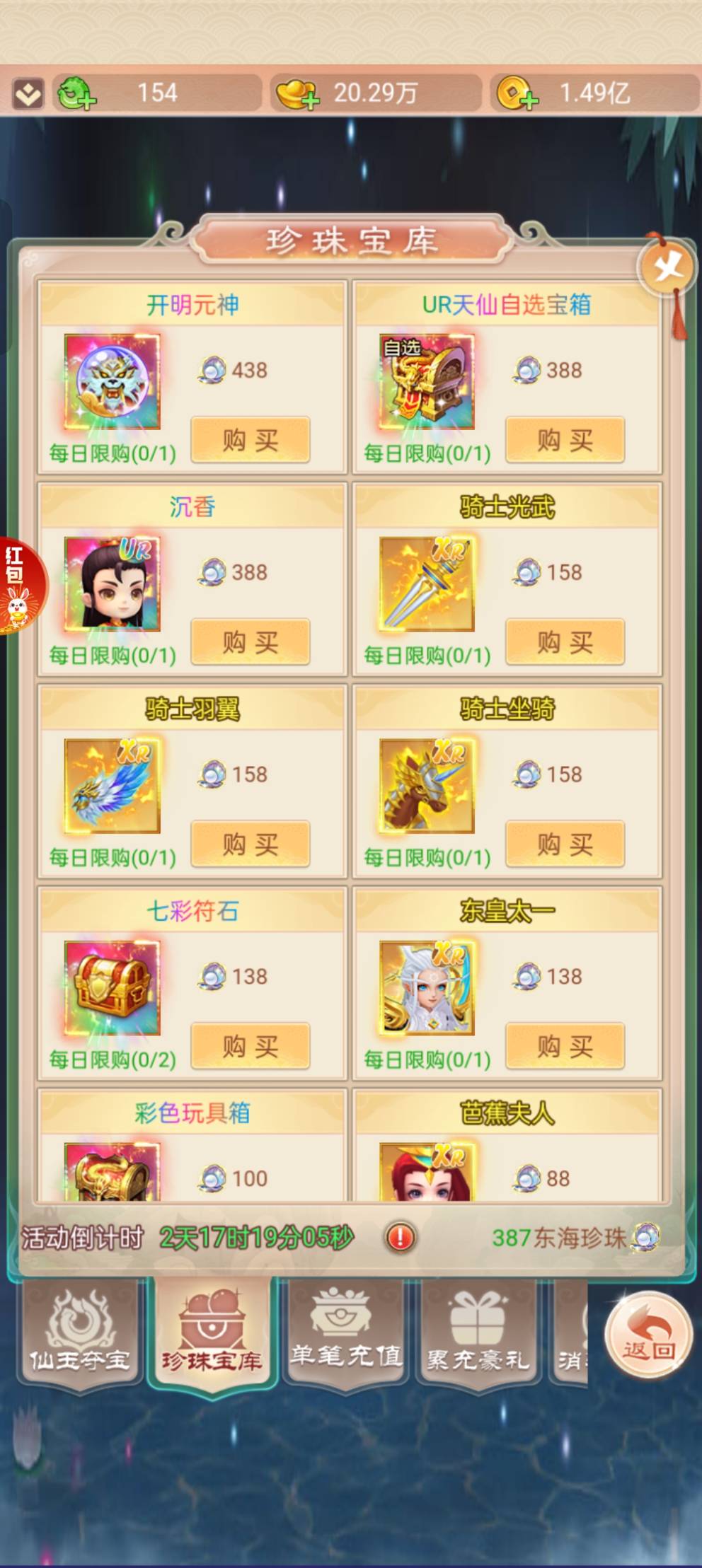
Task: Purchase 骑士光武 for 158 pearls
Action: [x=565, y=641]
